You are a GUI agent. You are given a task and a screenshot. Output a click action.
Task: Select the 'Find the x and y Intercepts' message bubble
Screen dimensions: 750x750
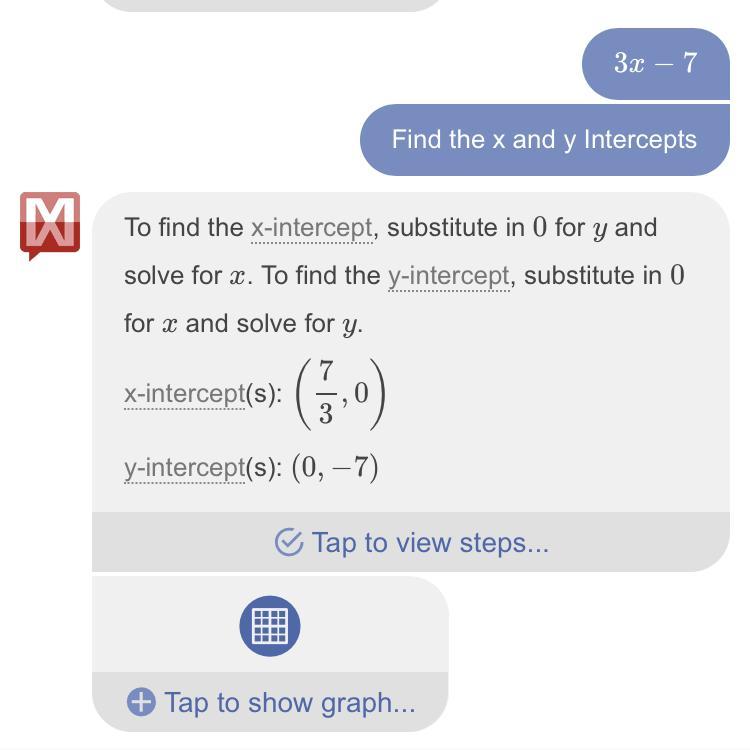544,140
